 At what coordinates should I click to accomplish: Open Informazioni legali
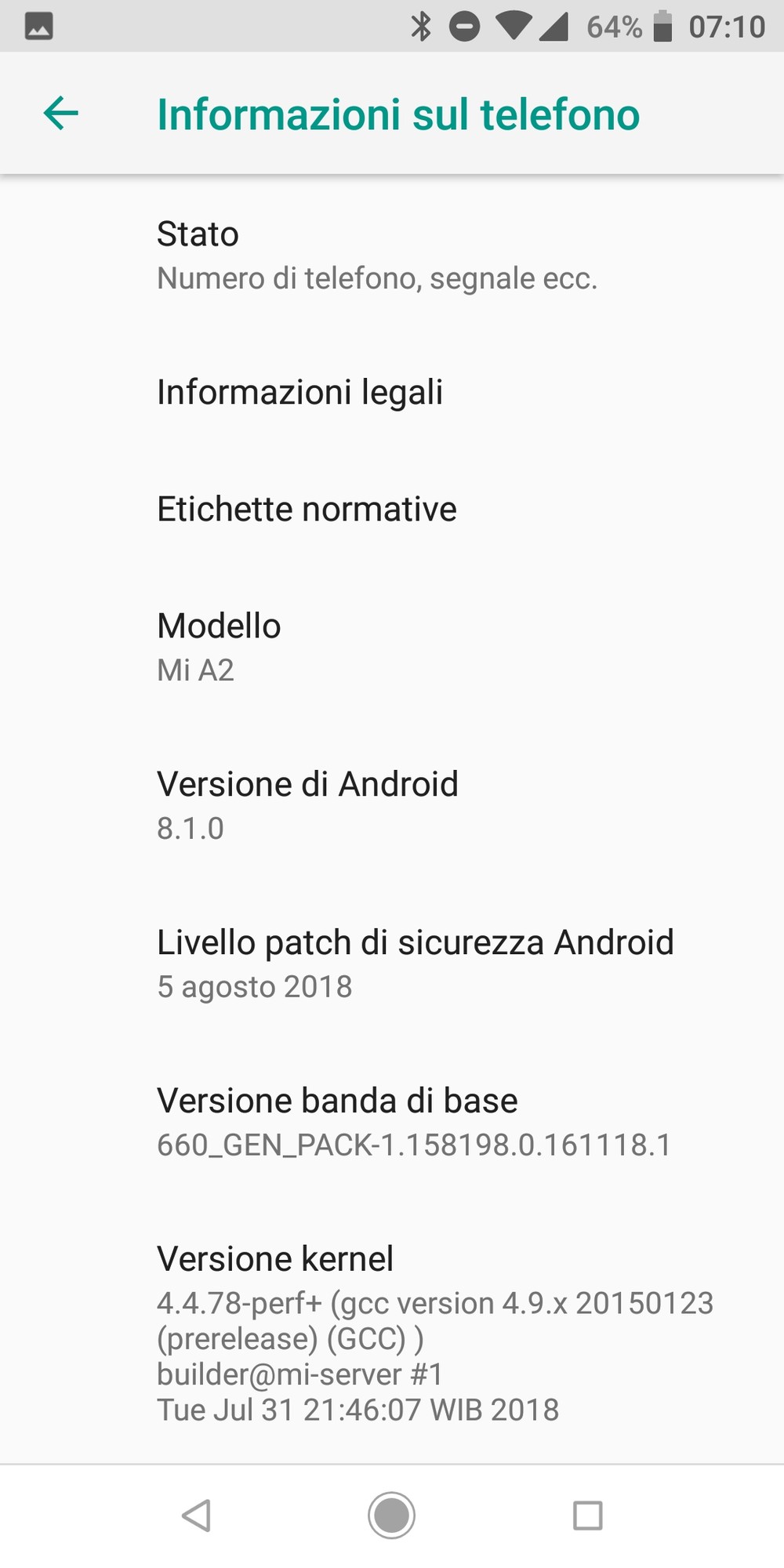pos(392,392)
